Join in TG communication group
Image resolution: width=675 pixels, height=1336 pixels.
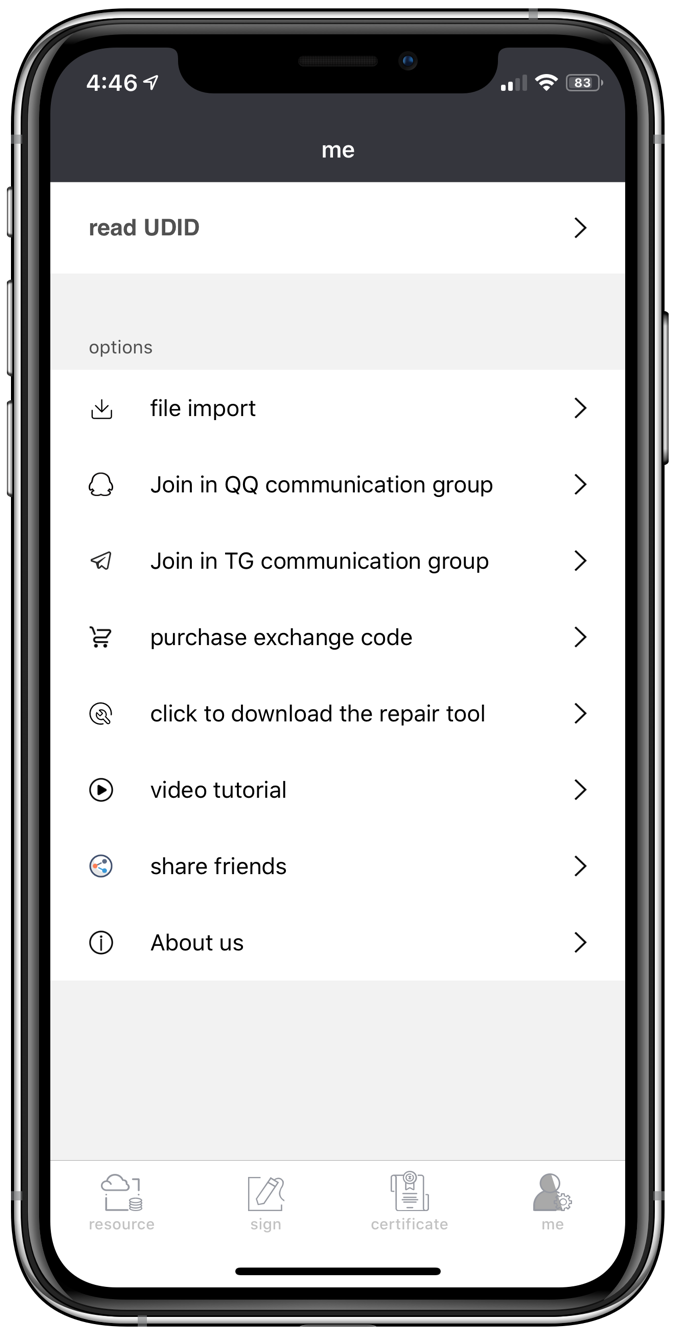click(338, 561)
